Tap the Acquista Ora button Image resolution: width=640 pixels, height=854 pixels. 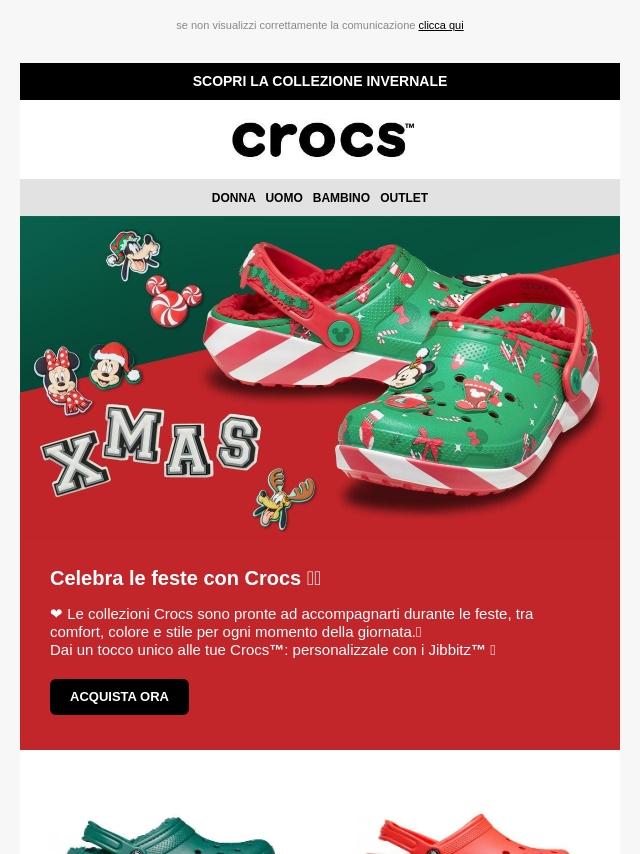[x=119, y=697]
